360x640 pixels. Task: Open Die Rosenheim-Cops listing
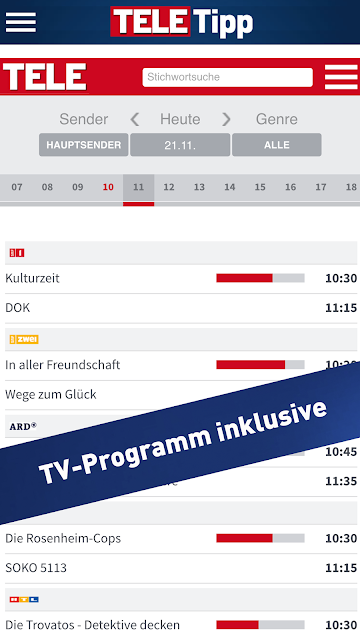181,538
